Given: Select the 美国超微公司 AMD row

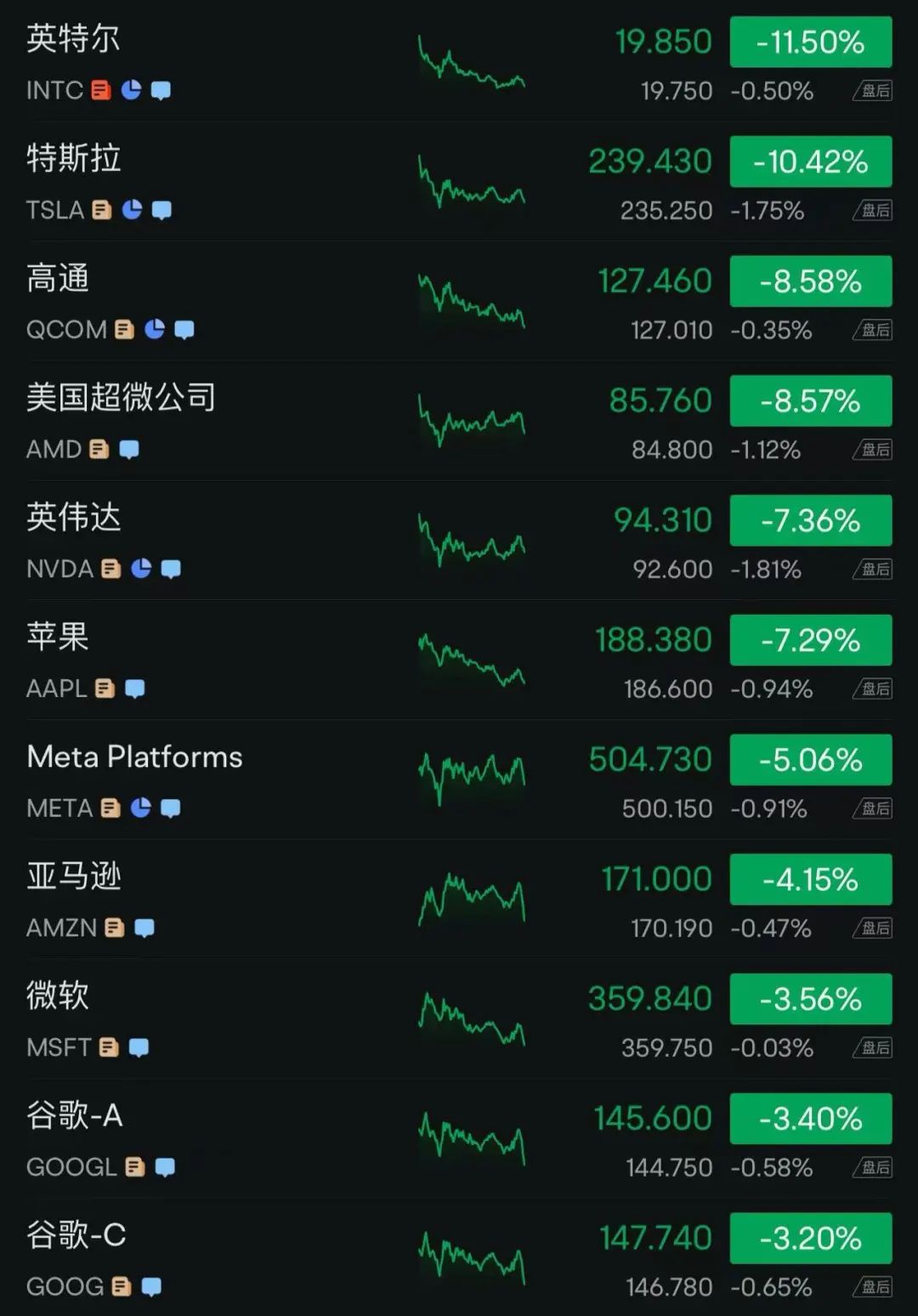Looking at the screenshot, I should pyautogui.click(x=121, y=398).
